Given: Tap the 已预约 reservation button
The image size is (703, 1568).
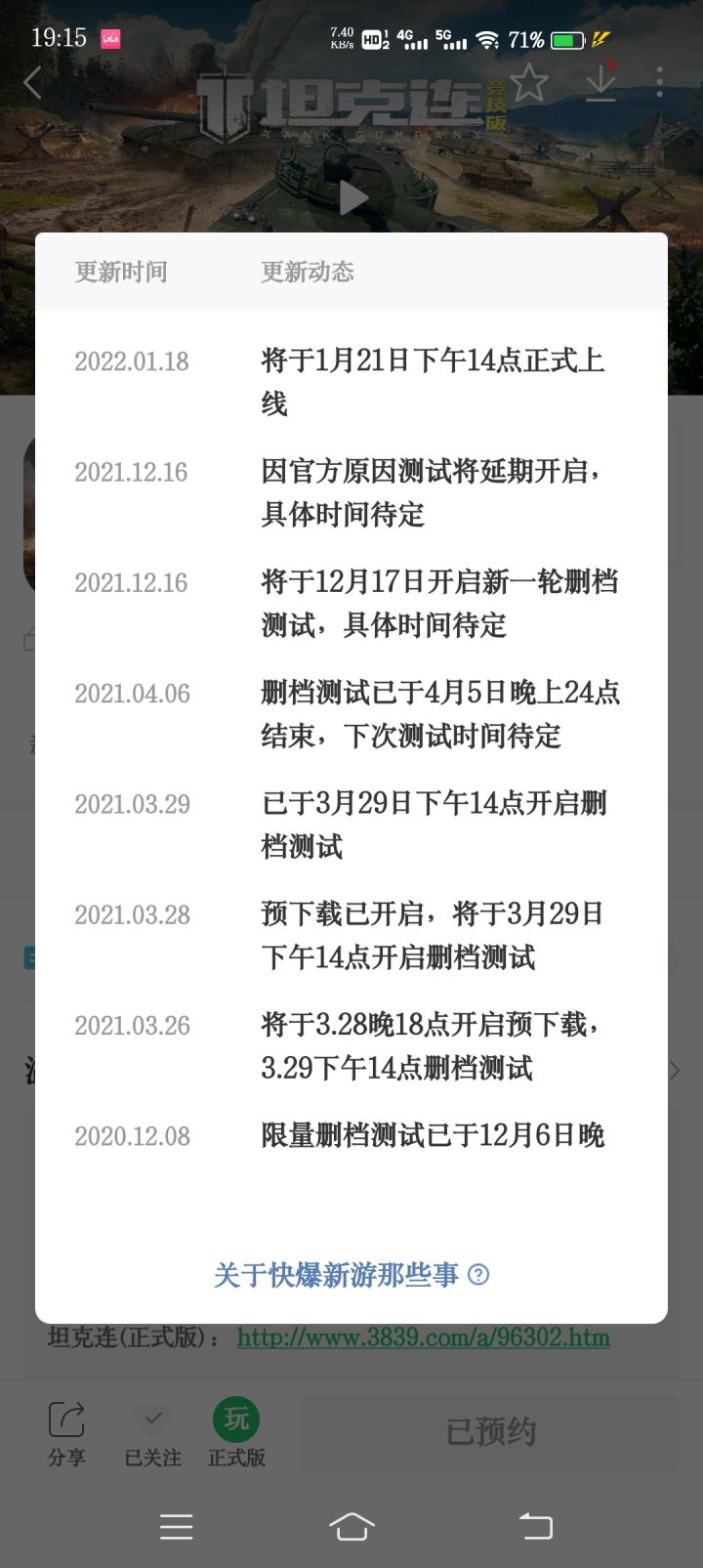Looking at the screenshot, I should [490, 1432].
